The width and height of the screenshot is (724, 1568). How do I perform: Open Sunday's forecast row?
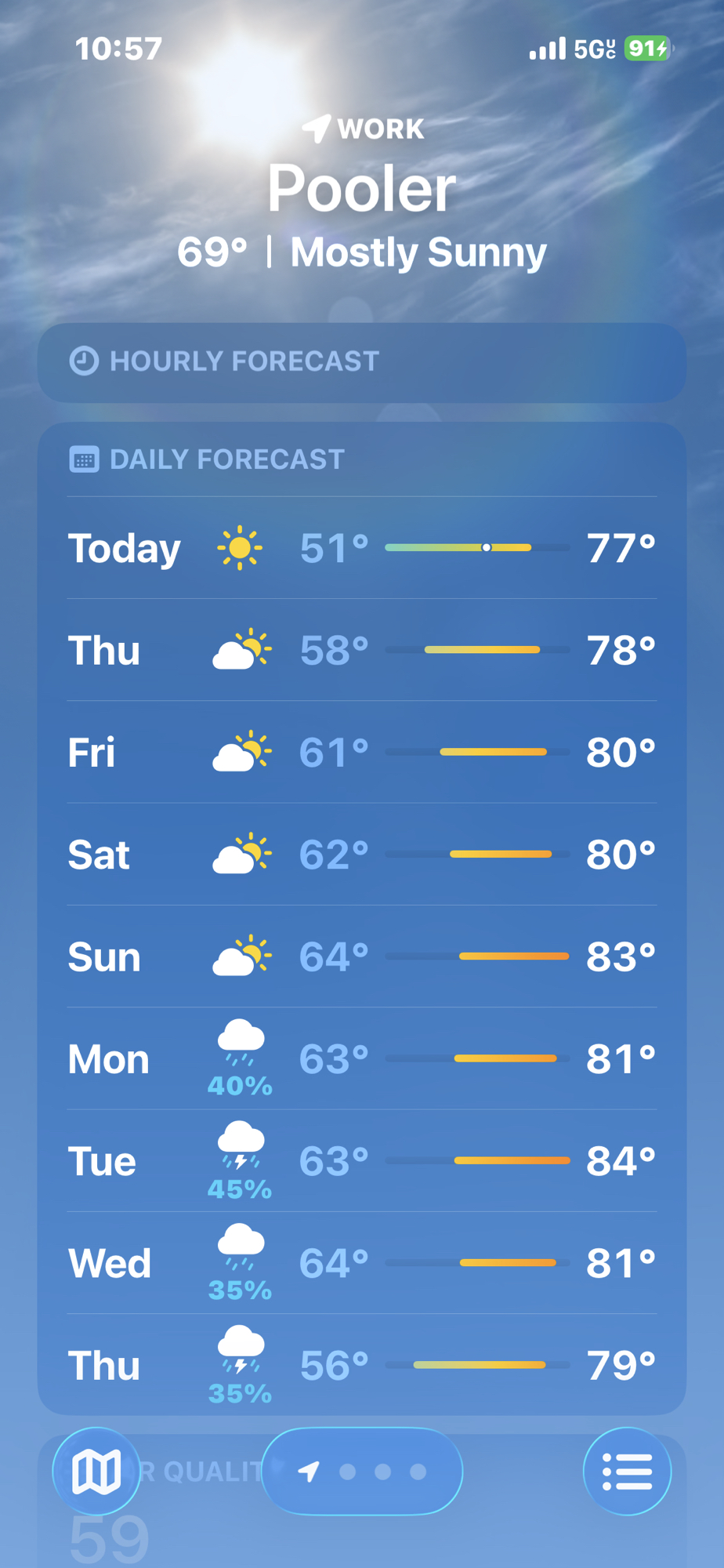362,956
